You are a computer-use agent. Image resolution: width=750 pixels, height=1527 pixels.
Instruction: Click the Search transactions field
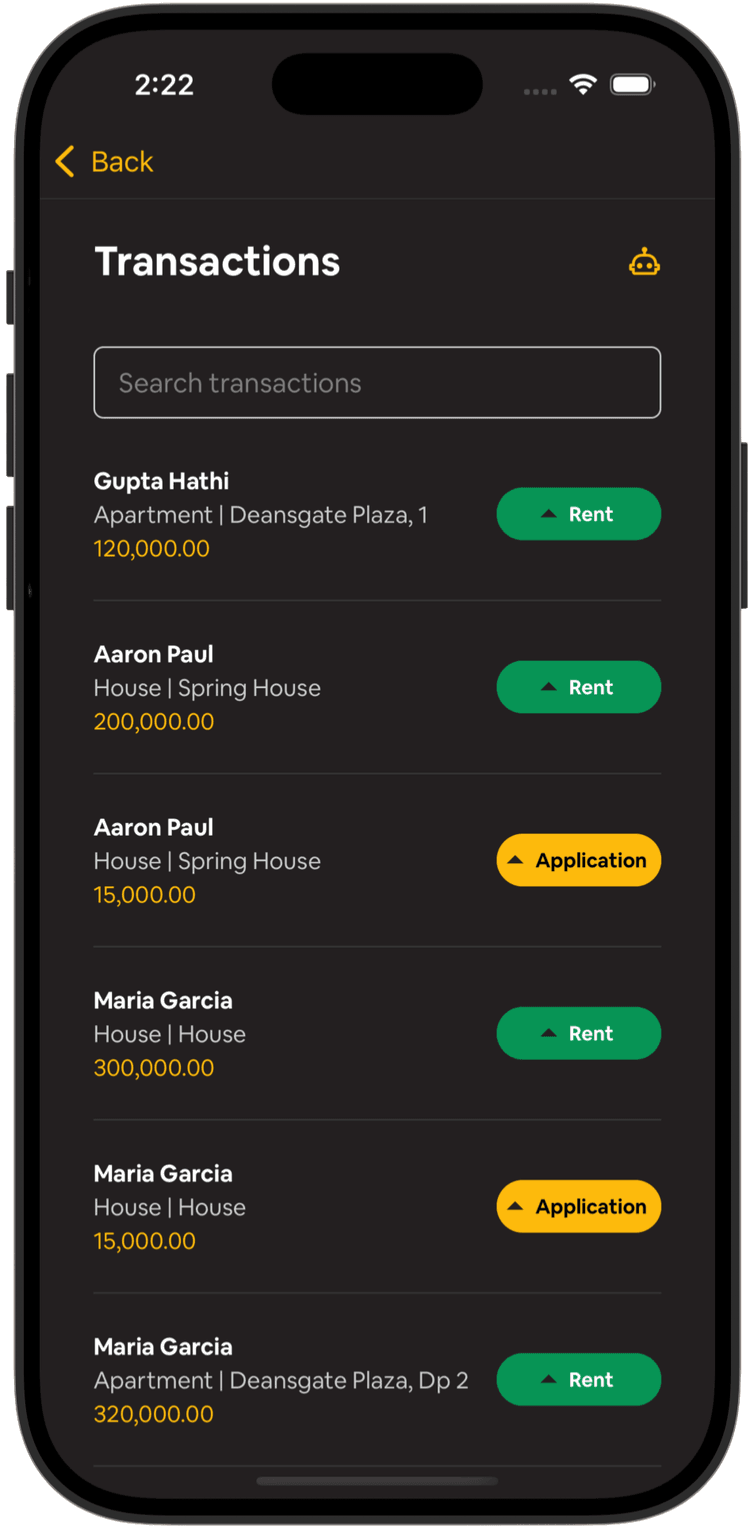click(x=377, y=382)
